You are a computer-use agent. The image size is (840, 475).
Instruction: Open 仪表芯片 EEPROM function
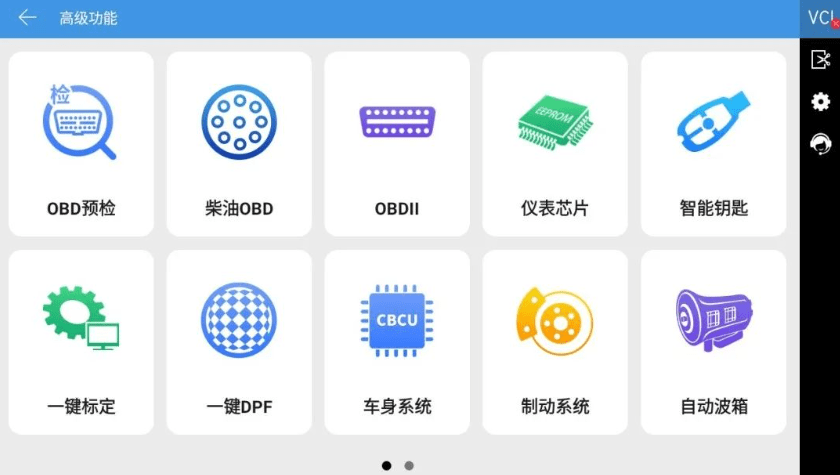tap(555, 144)
